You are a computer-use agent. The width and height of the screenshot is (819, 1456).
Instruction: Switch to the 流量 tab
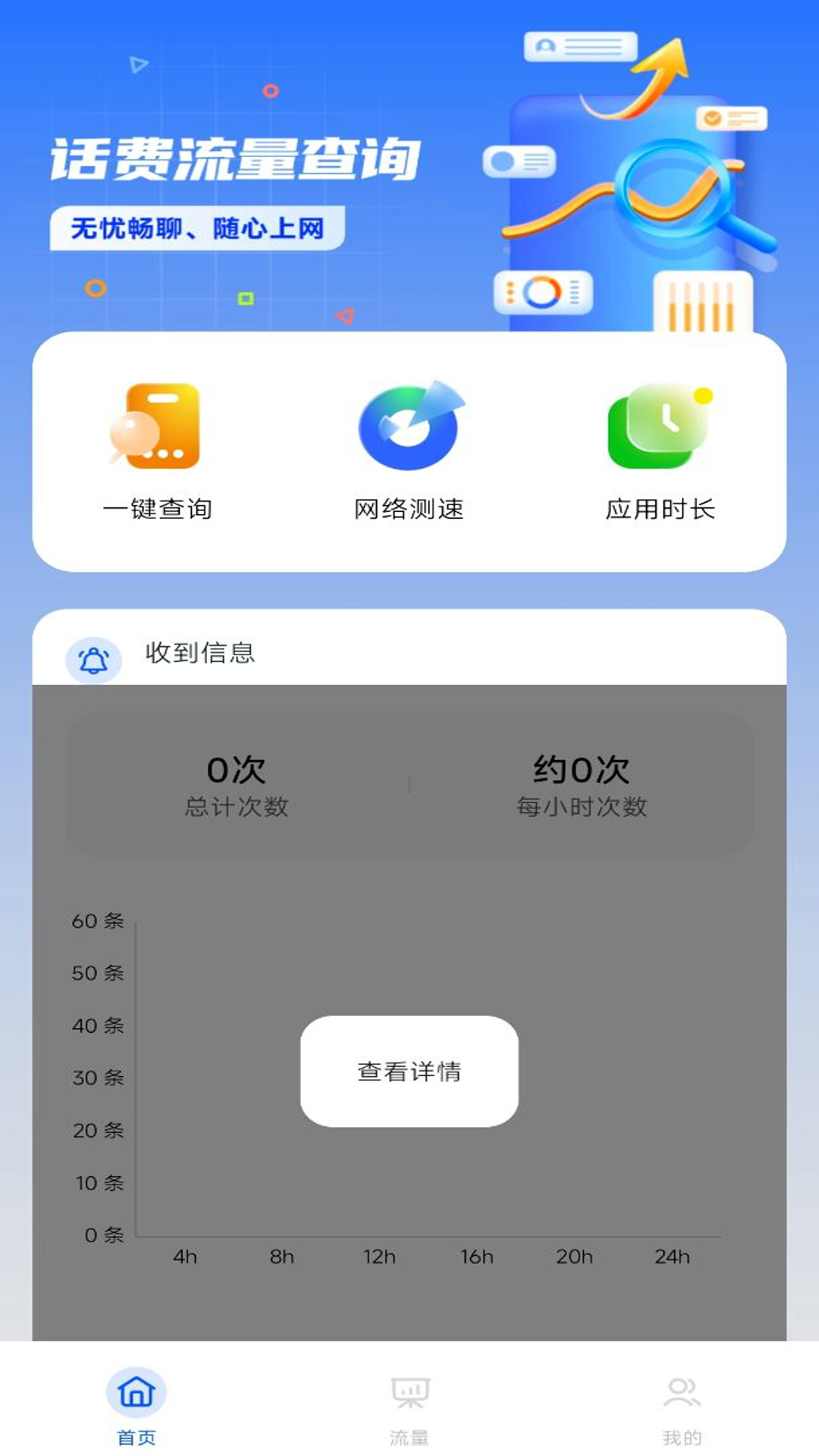point(409,1405)
